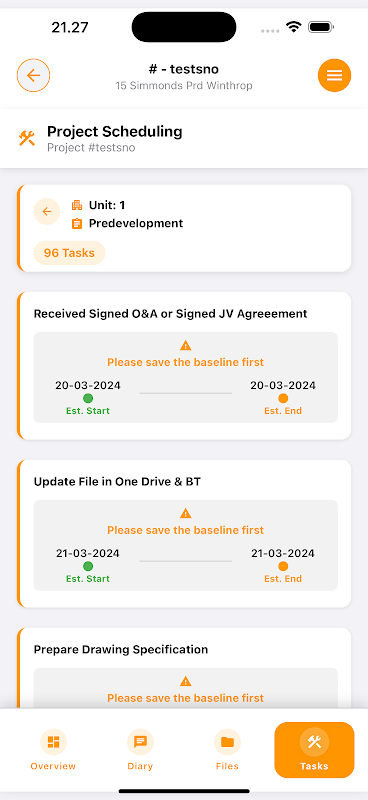Go back using the top-left arrow
The width and height of the screenshot is (368, 800).
(x=34, y=76)
